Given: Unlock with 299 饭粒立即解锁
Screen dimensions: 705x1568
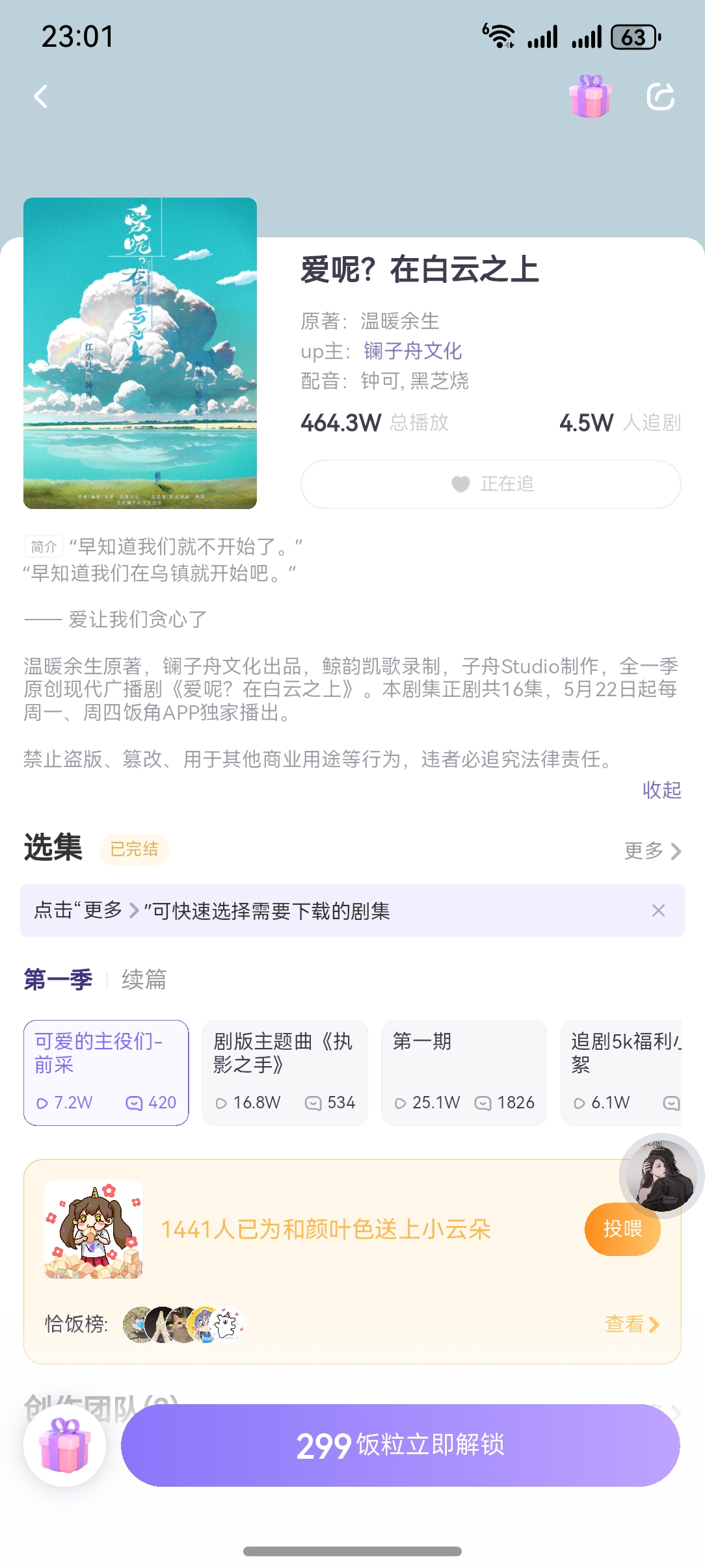Looking at the screenshot, I should click(400, 1445).
